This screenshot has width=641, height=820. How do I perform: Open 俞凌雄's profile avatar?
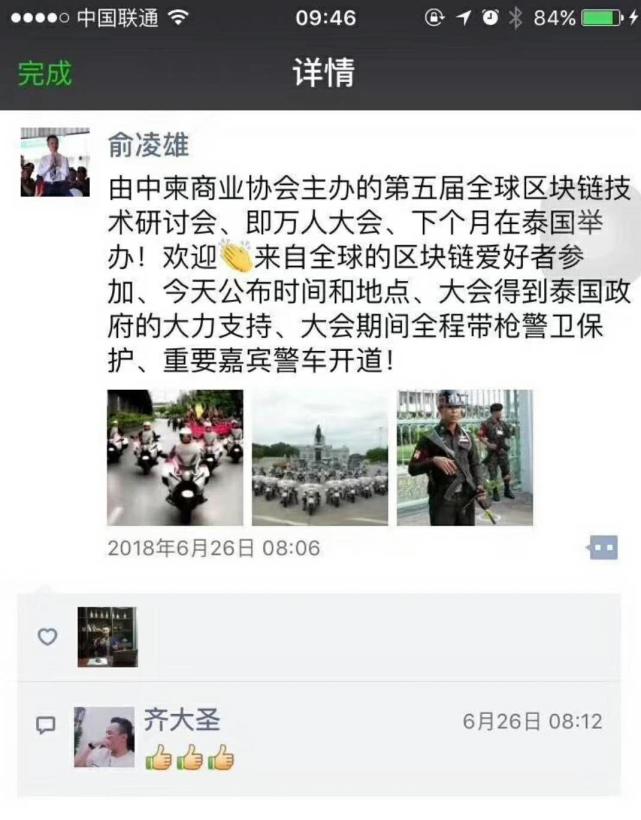[x=55, y=163]
